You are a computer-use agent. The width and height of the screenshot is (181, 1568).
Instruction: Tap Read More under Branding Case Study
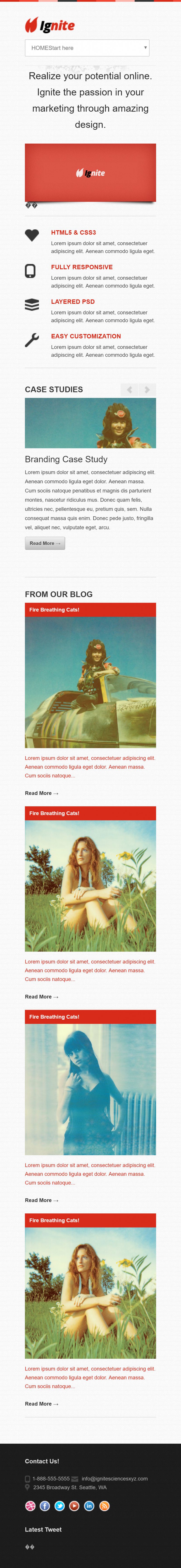(x=44, y=543)
